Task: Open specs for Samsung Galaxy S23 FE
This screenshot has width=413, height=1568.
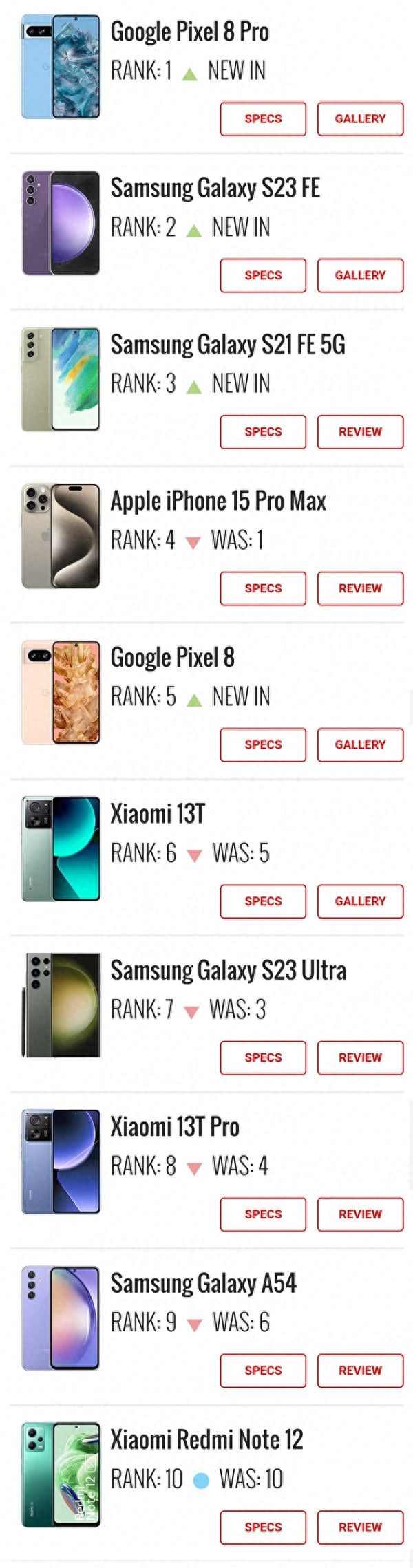Action: coord(263,275)
